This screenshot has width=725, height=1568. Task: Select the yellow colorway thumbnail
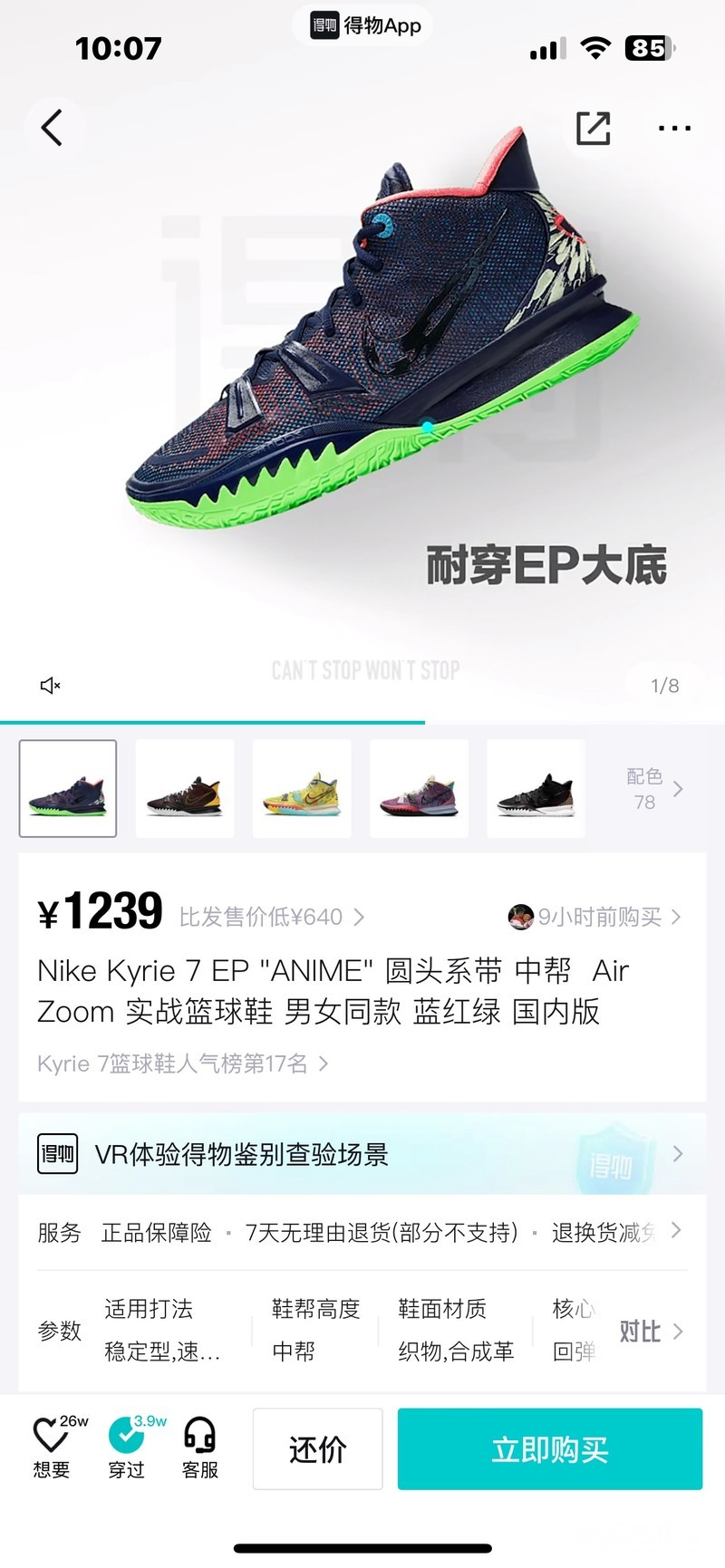[302, 789]
